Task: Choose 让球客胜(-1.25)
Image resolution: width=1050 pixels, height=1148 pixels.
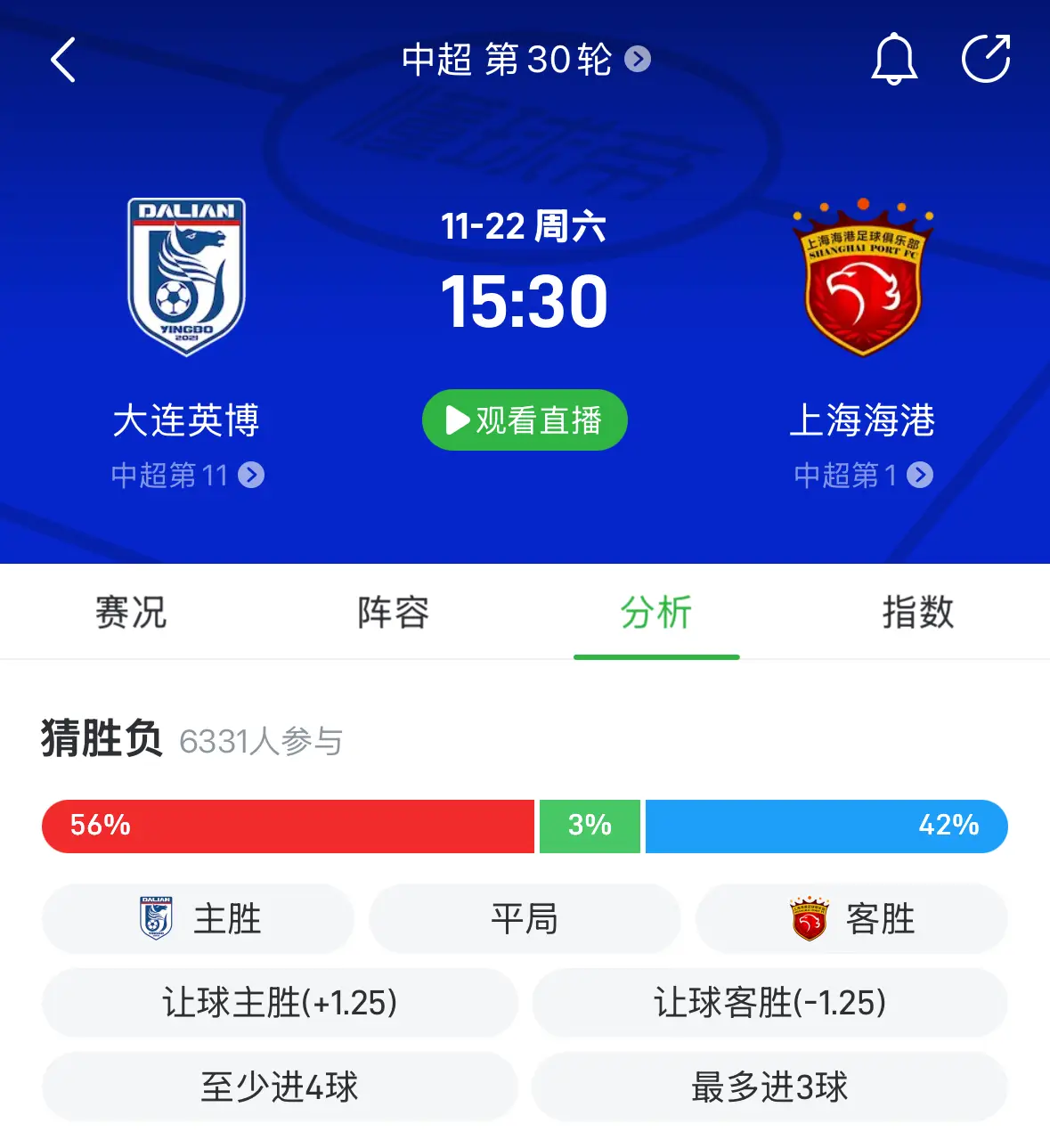Action: click(x=769, y=1002)
